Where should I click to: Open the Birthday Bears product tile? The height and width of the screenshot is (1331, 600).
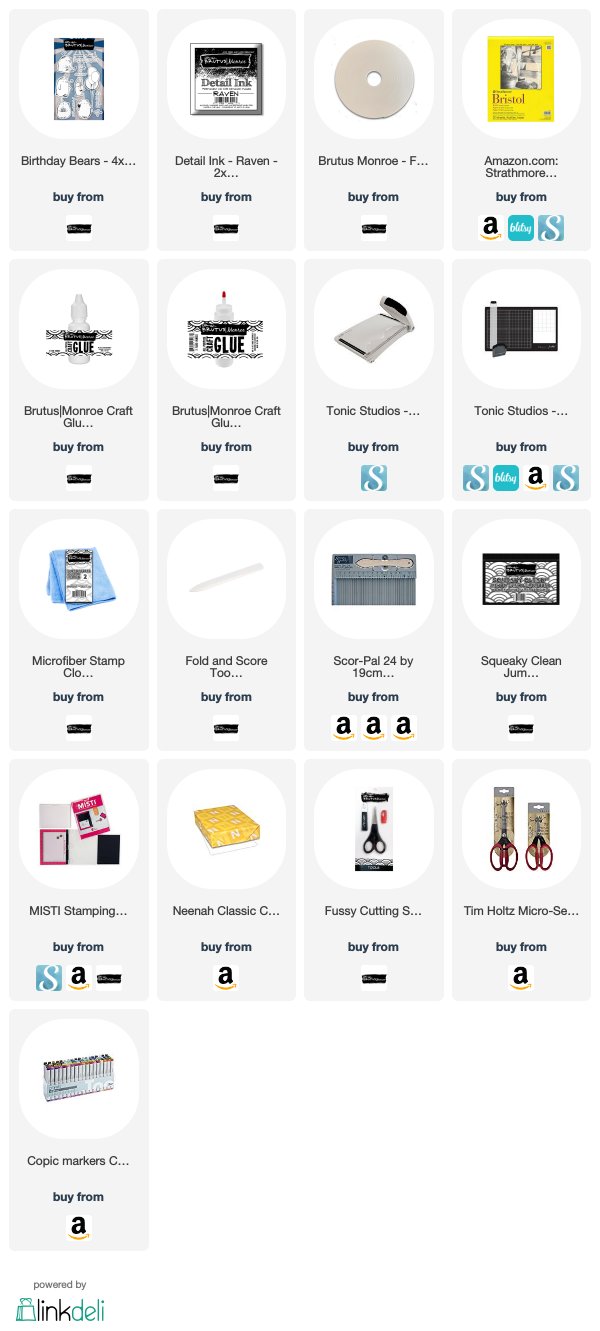tap(79, 130)
